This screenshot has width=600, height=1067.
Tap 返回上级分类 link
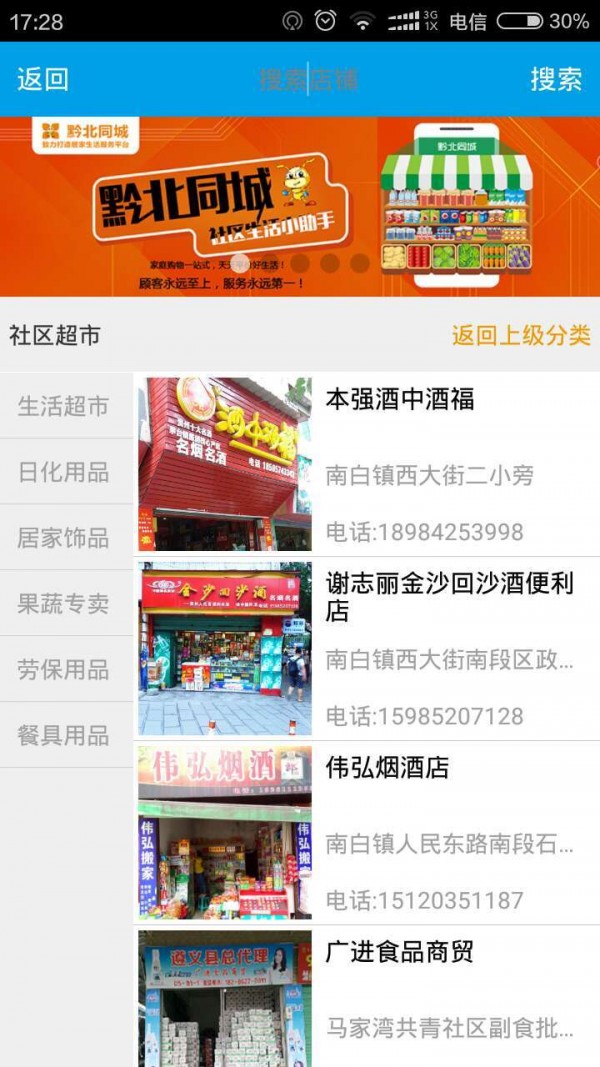(x=521, y=335)
